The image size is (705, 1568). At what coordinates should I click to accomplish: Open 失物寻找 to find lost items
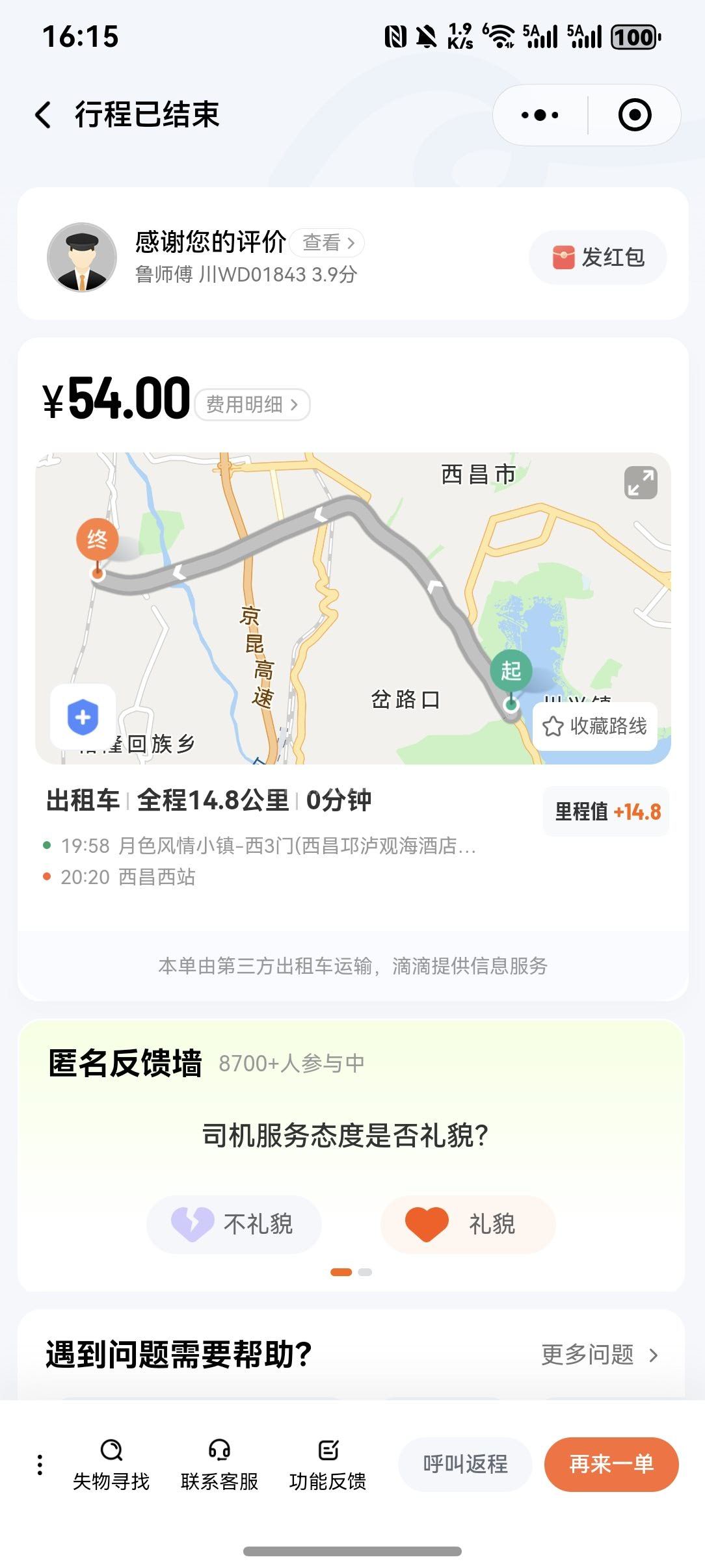(x=111, y=1464)
